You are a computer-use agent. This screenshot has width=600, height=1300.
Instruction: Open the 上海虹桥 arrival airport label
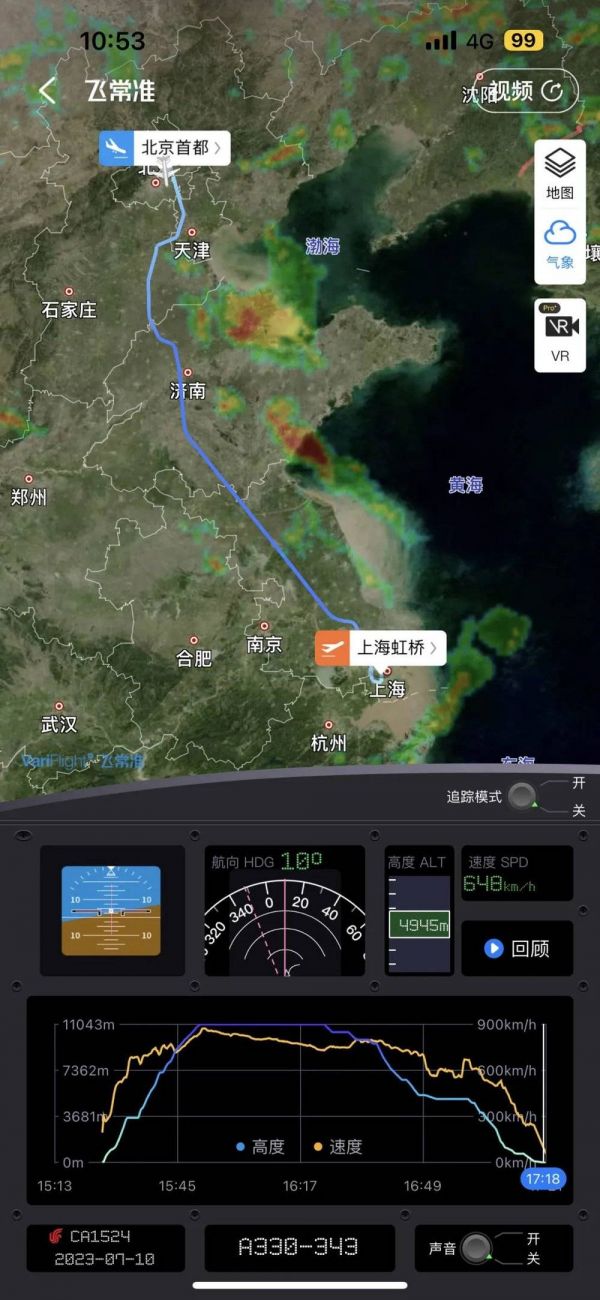(x=380, y=648)
